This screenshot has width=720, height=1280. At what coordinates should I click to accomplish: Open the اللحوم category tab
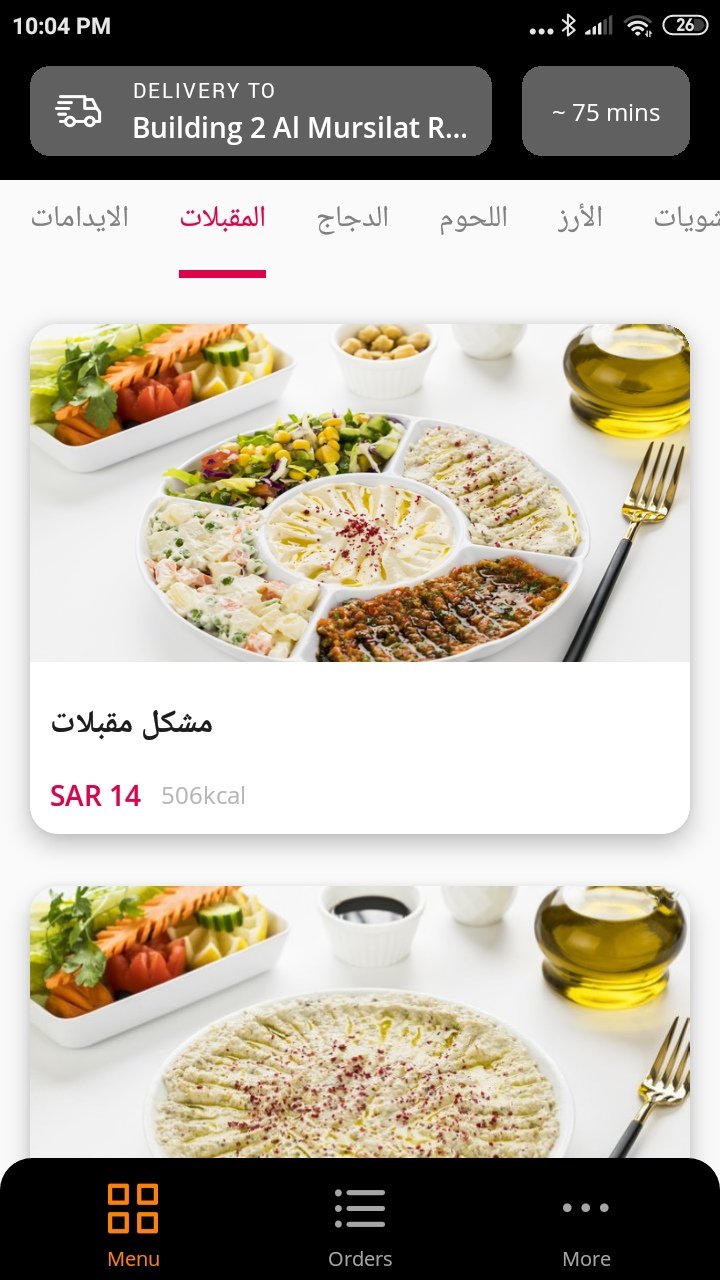[473, 218]
